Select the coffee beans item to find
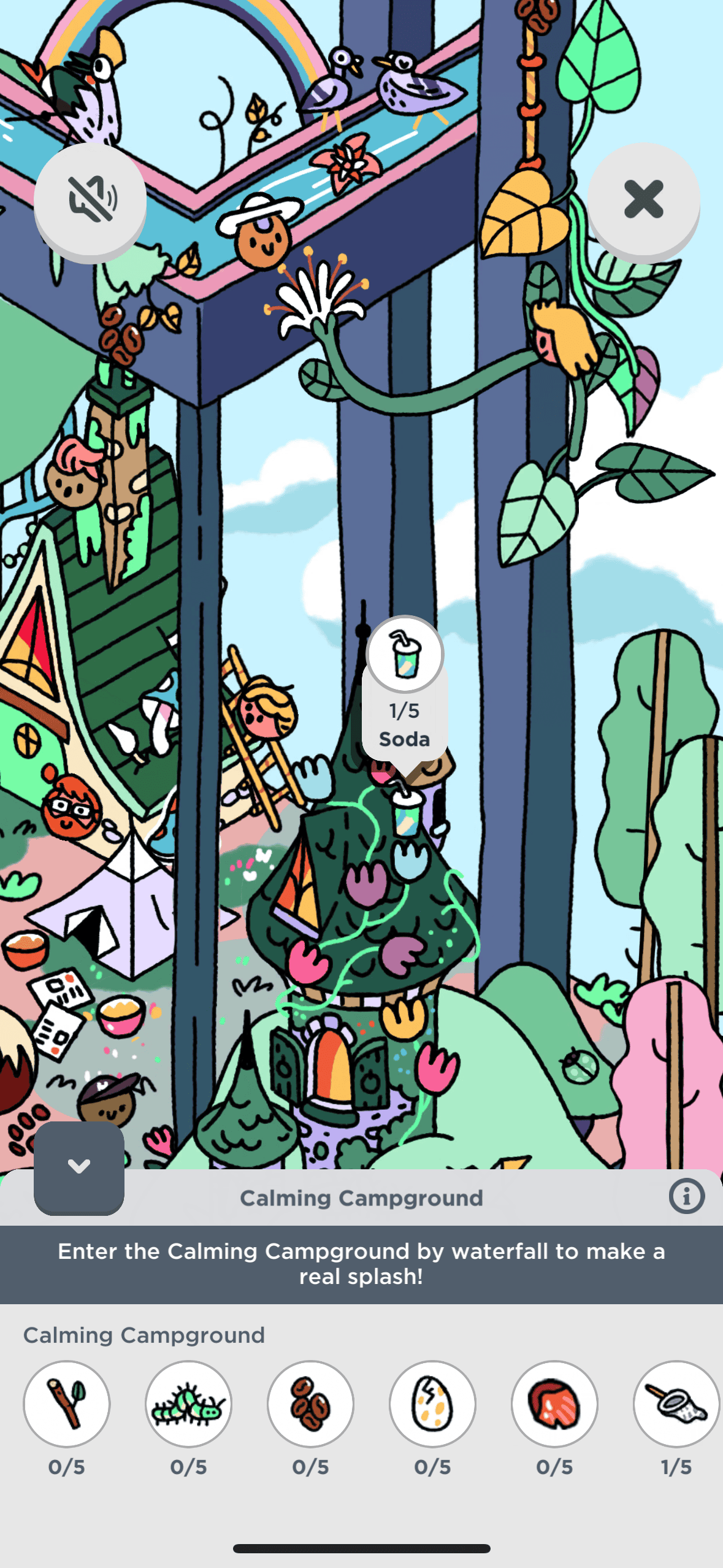The width and height of the screenshot is (723, 1568). [310, 1404]
